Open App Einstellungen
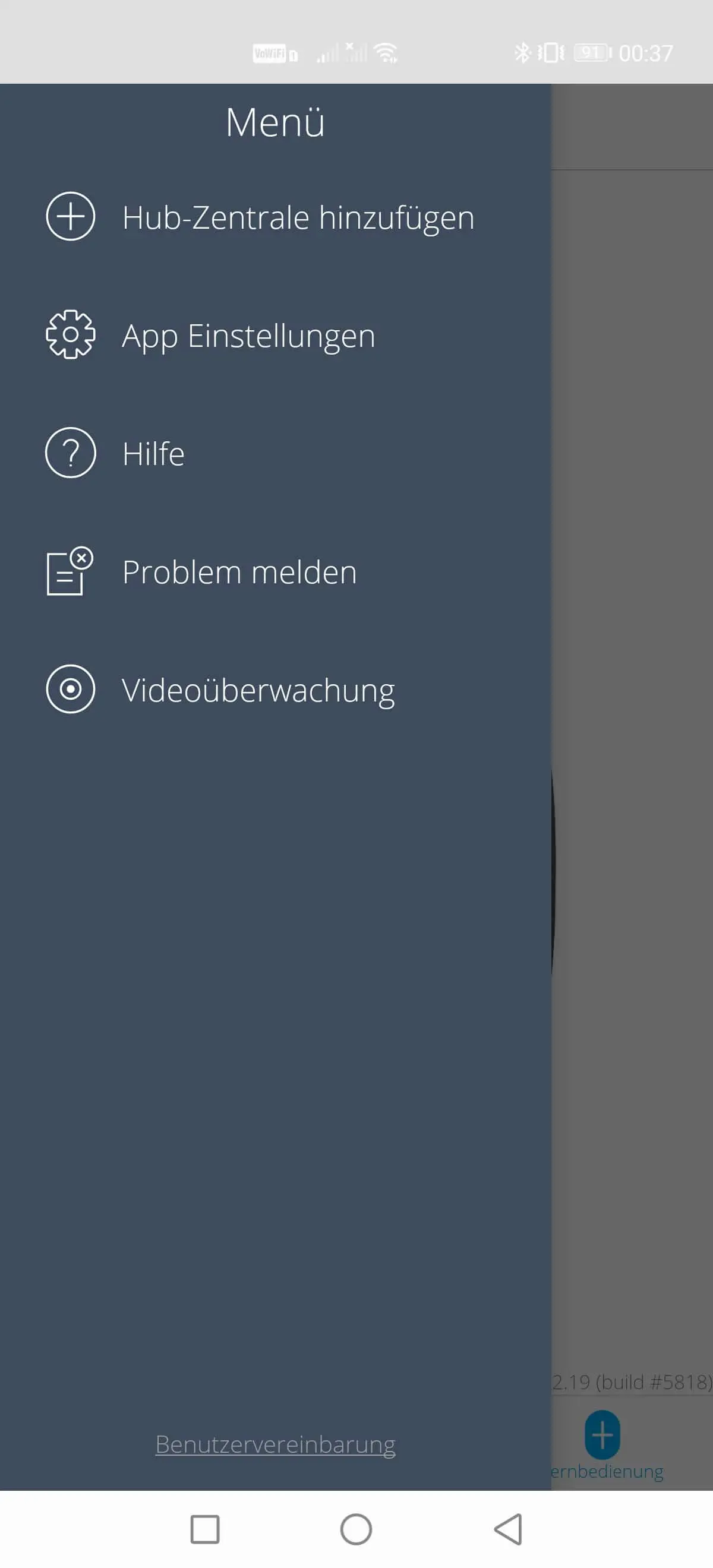This screenshot has width=713, height=1568. click(x=275, y=335)
